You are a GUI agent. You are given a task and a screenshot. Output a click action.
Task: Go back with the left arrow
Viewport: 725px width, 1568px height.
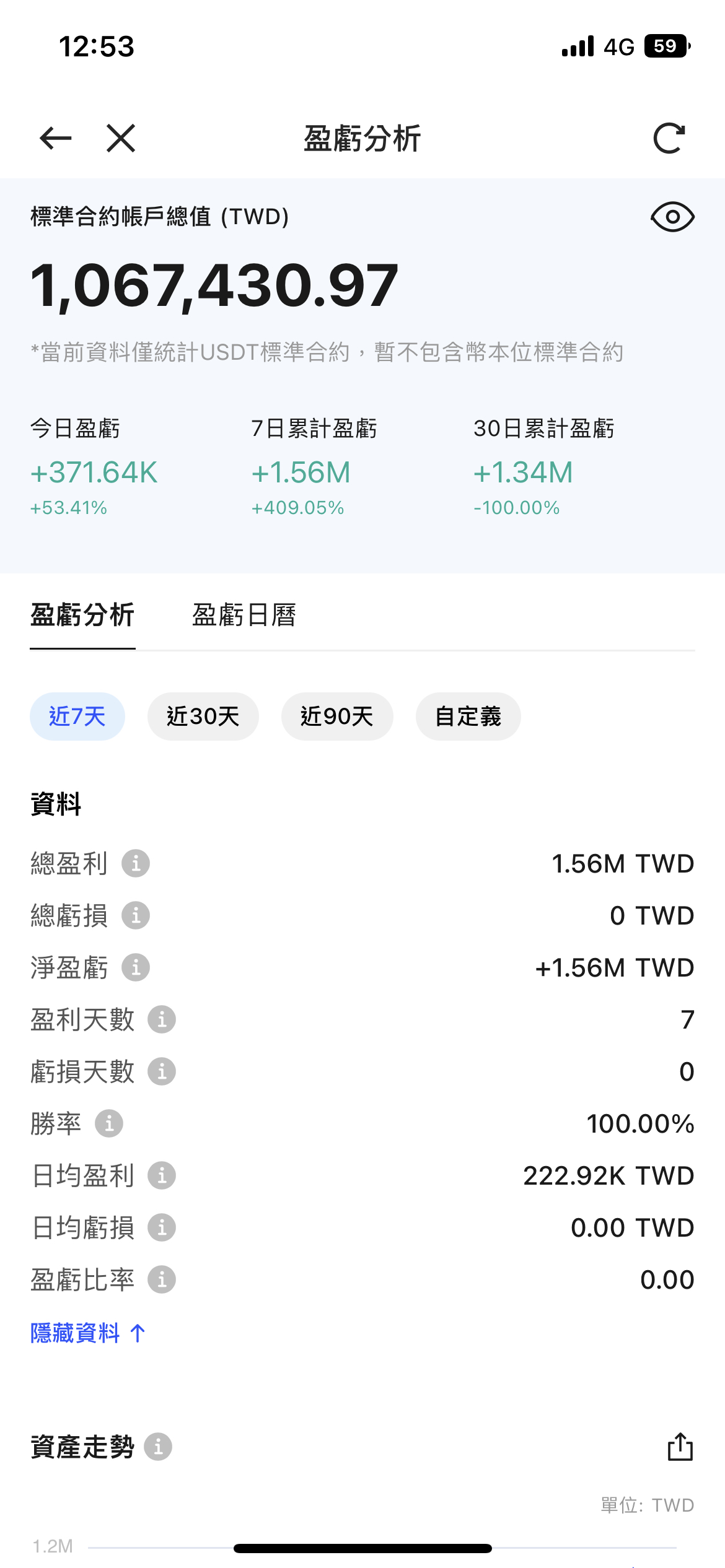[x=55, y=137]
